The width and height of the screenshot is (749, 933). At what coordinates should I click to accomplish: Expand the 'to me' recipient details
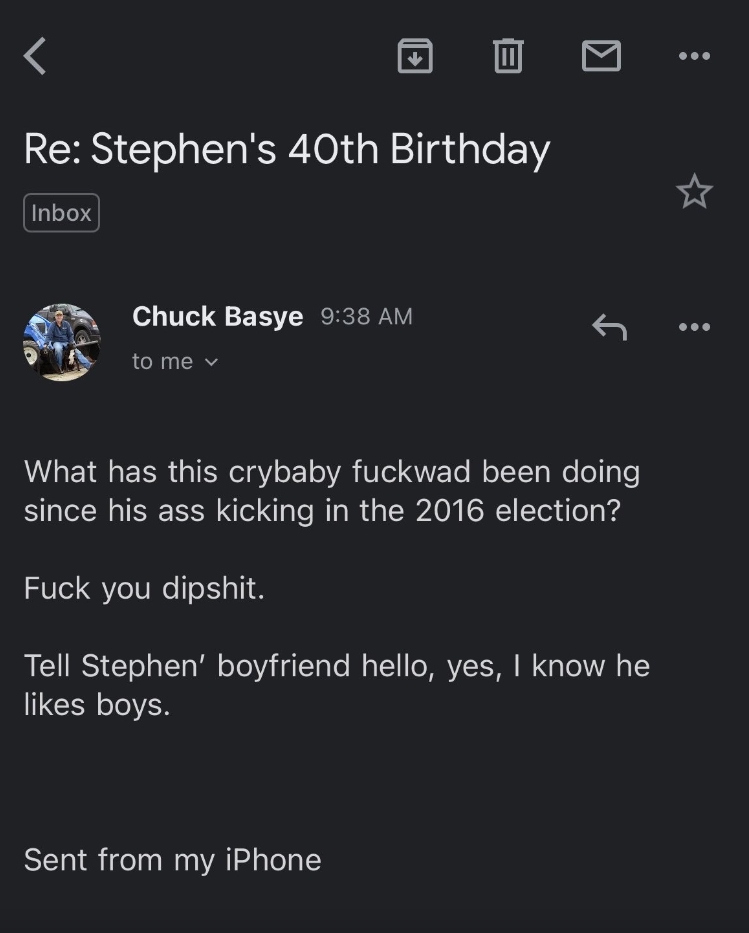click(x=175, y=361)
